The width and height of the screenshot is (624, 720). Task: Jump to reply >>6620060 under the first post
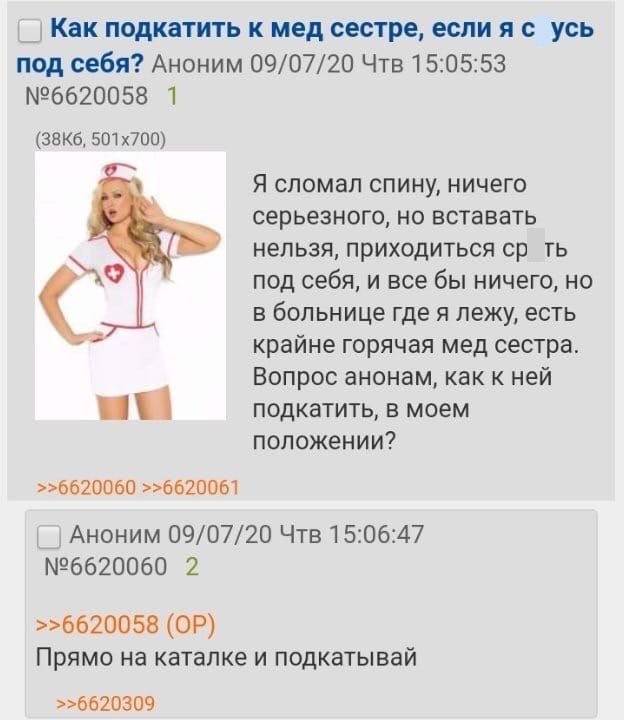click(86, 487)
